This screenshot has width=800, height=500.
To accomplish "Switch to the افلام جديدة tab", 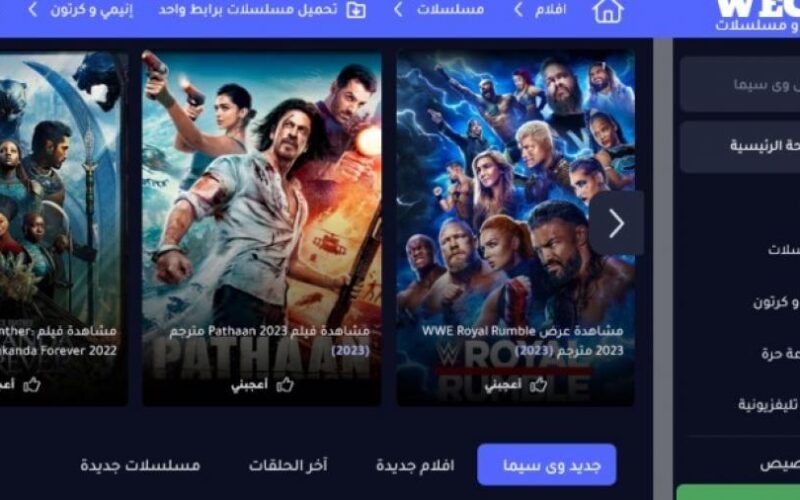I will (x=414, y=465).
